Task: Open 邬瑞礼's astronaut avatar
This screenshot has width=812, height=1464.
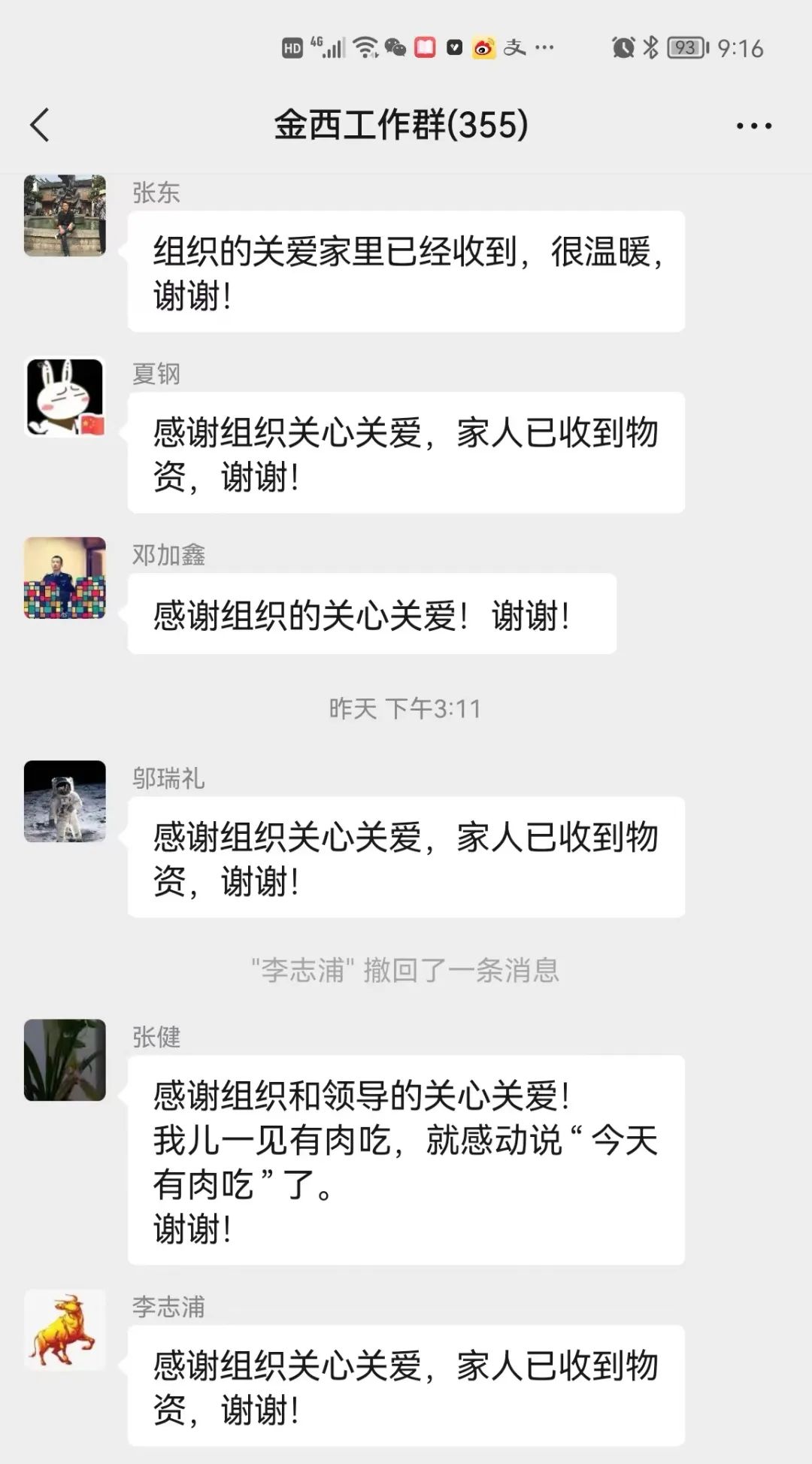Action: 65,801
